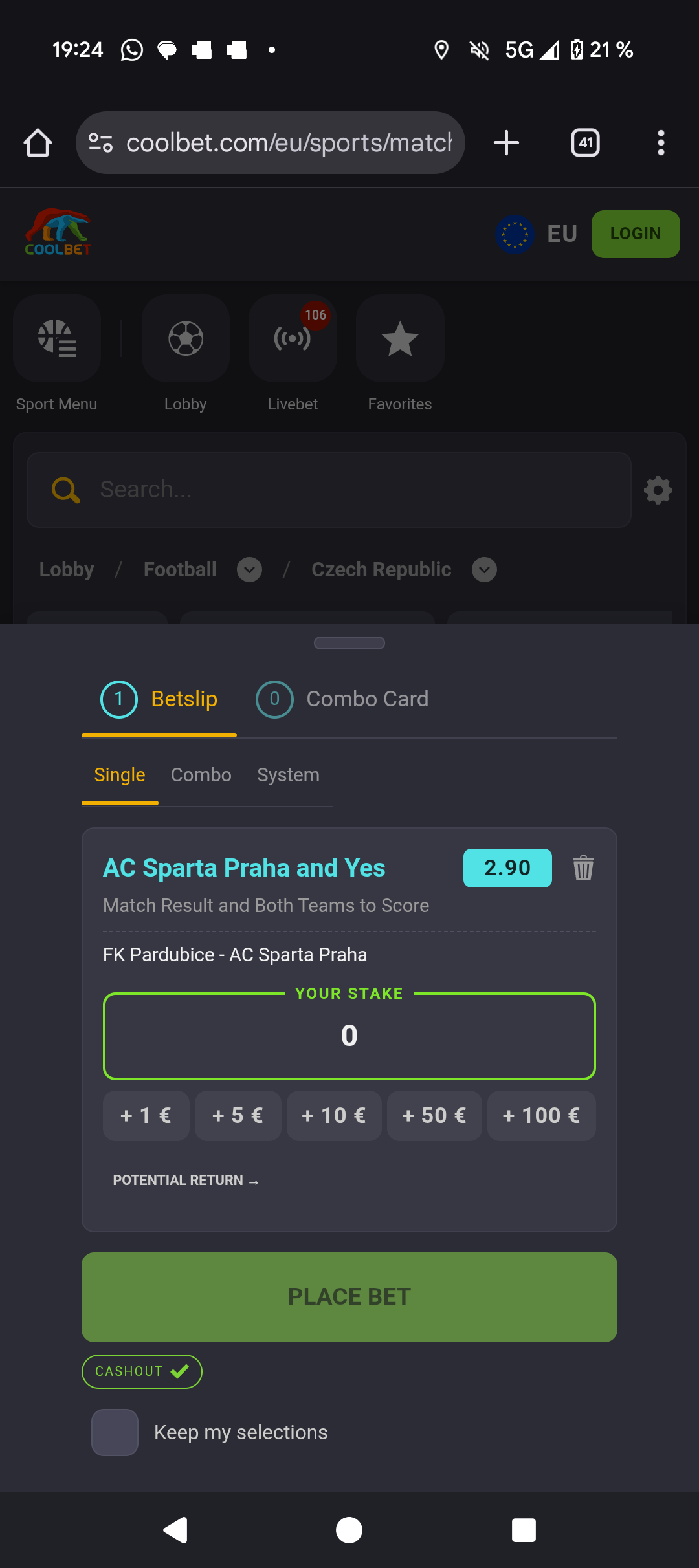Image resolution: width=699 pixels, height=1568 pixels.
Task: Add 10 € to the stake
Action: coord(334,1116)
